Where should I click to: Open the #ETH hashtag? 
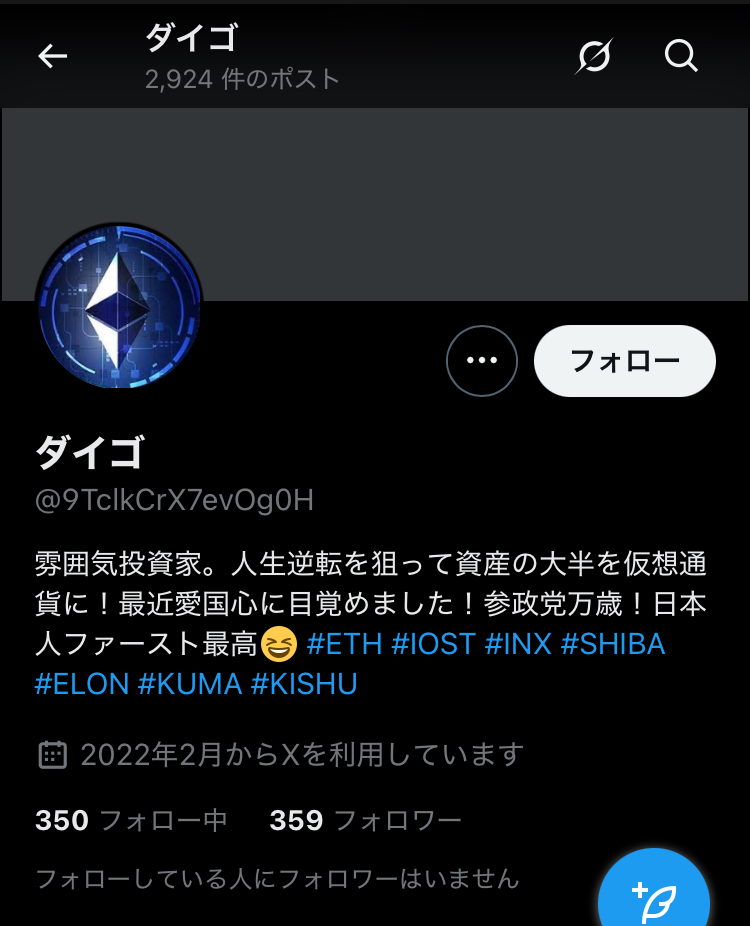(345, 644)
